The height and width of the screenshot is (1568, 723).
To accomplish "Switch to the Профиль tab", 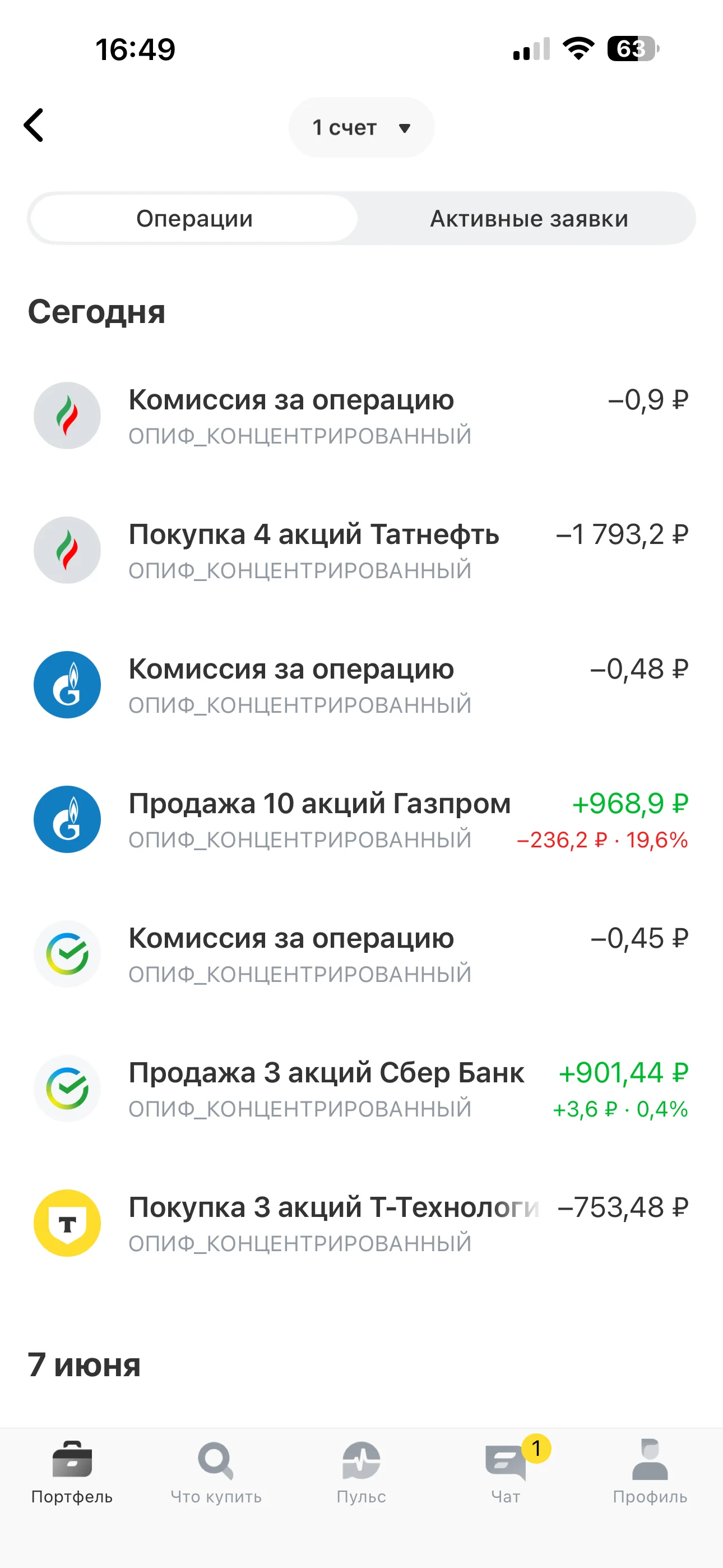I will (x=650, y=1472).
